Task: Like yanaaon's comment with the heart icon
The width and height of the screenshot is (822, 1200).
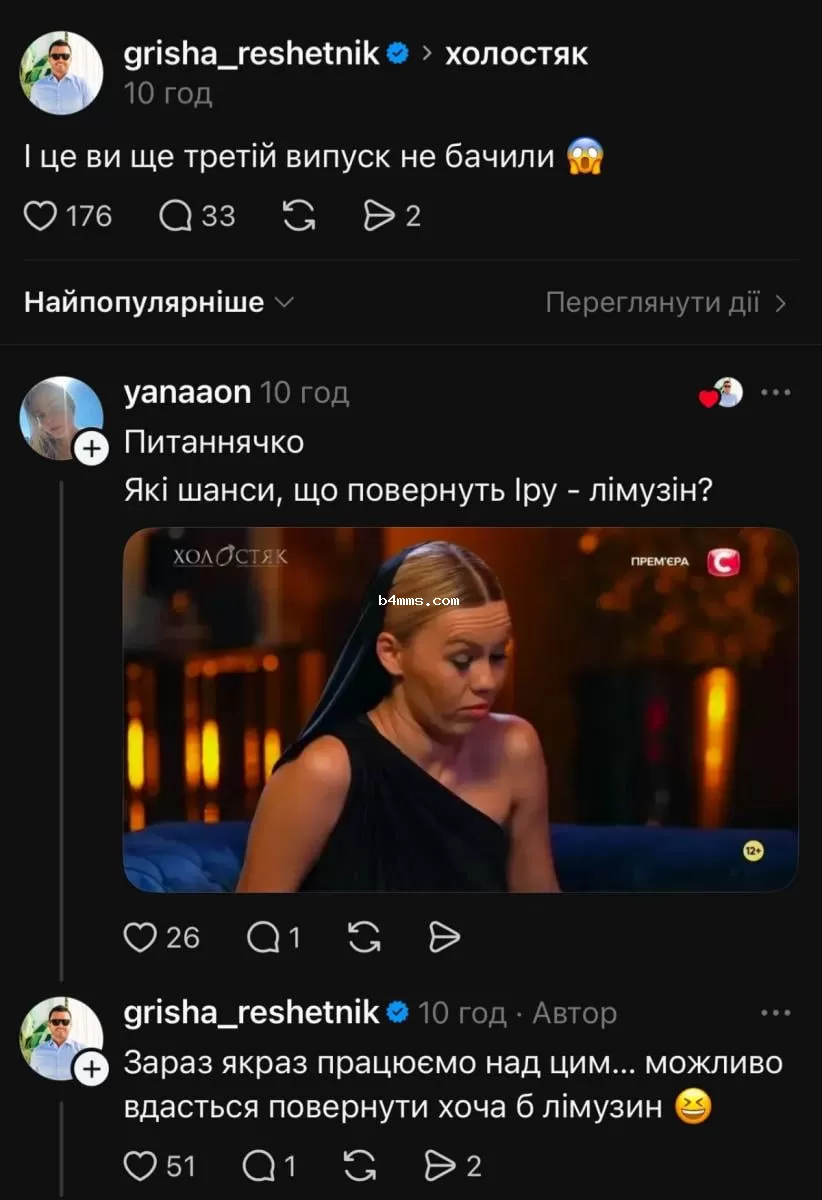Action: (140, 937)
